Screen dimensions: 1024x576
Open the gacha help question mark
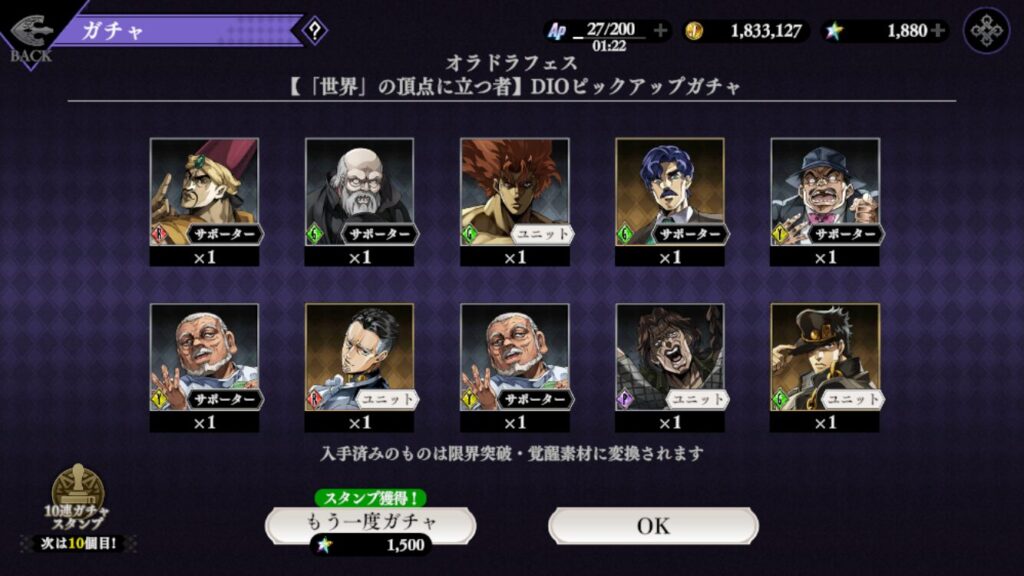(315, 30)
